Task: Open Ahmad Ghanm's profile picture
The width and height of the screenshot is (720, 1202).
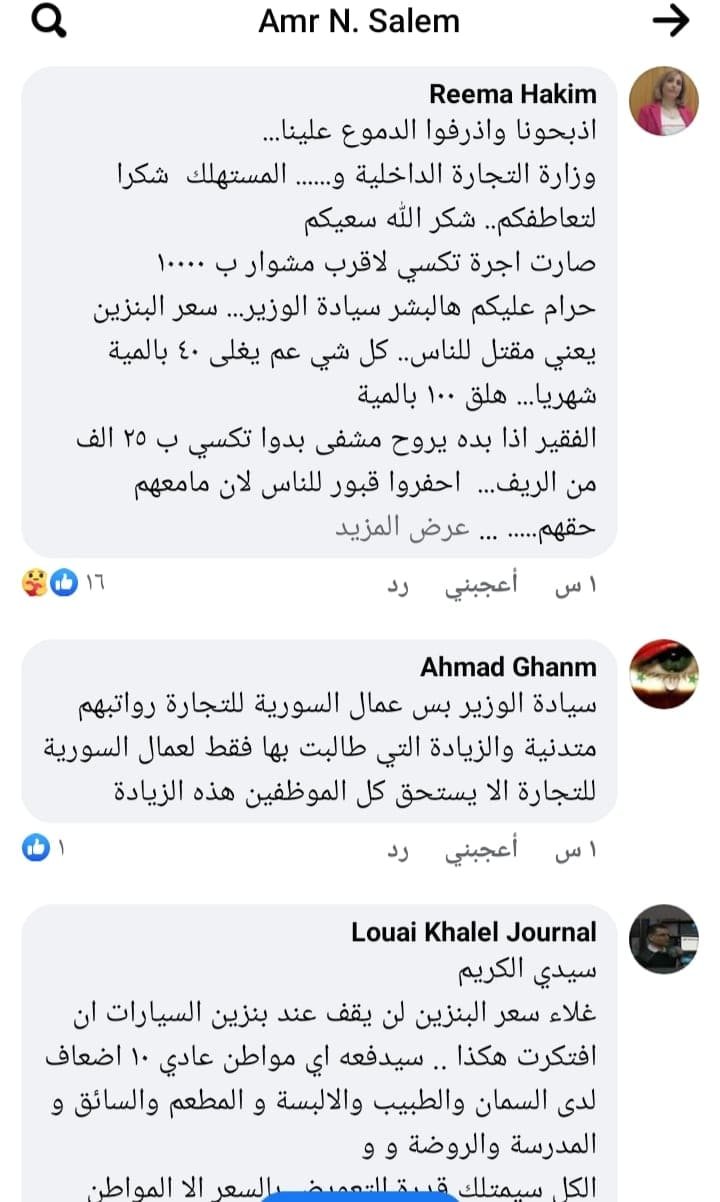Action: pyautogui.click(x=662, y=672)
